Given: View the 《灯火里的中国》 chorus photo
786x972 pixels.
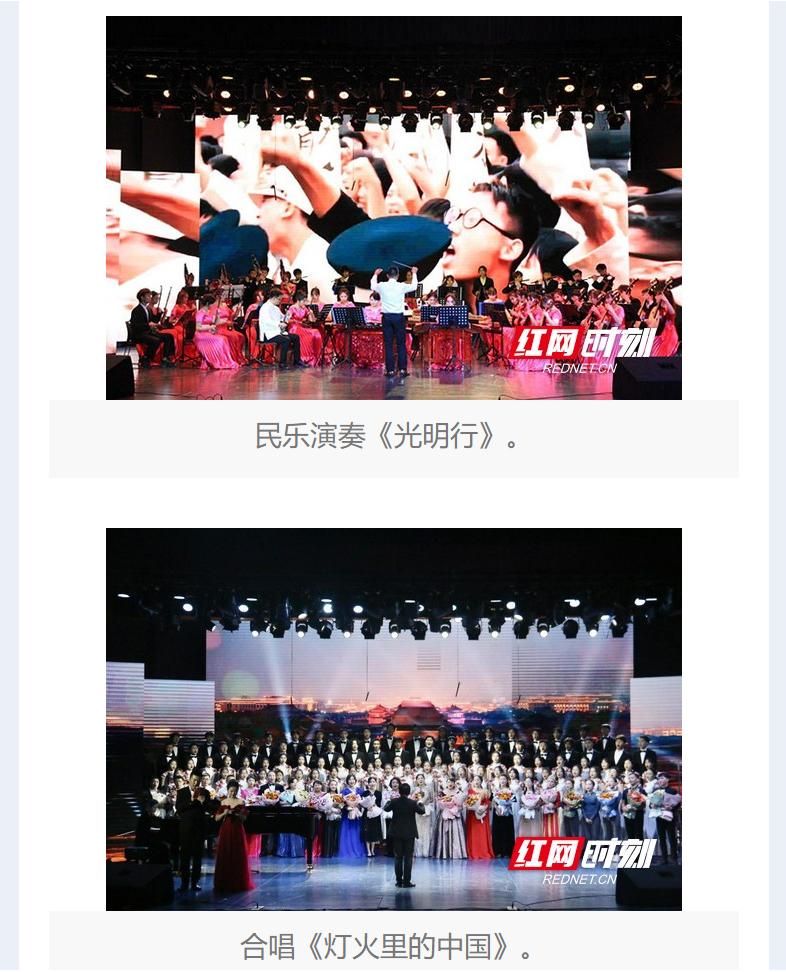Looking at the screenshot, I should 393,718.
